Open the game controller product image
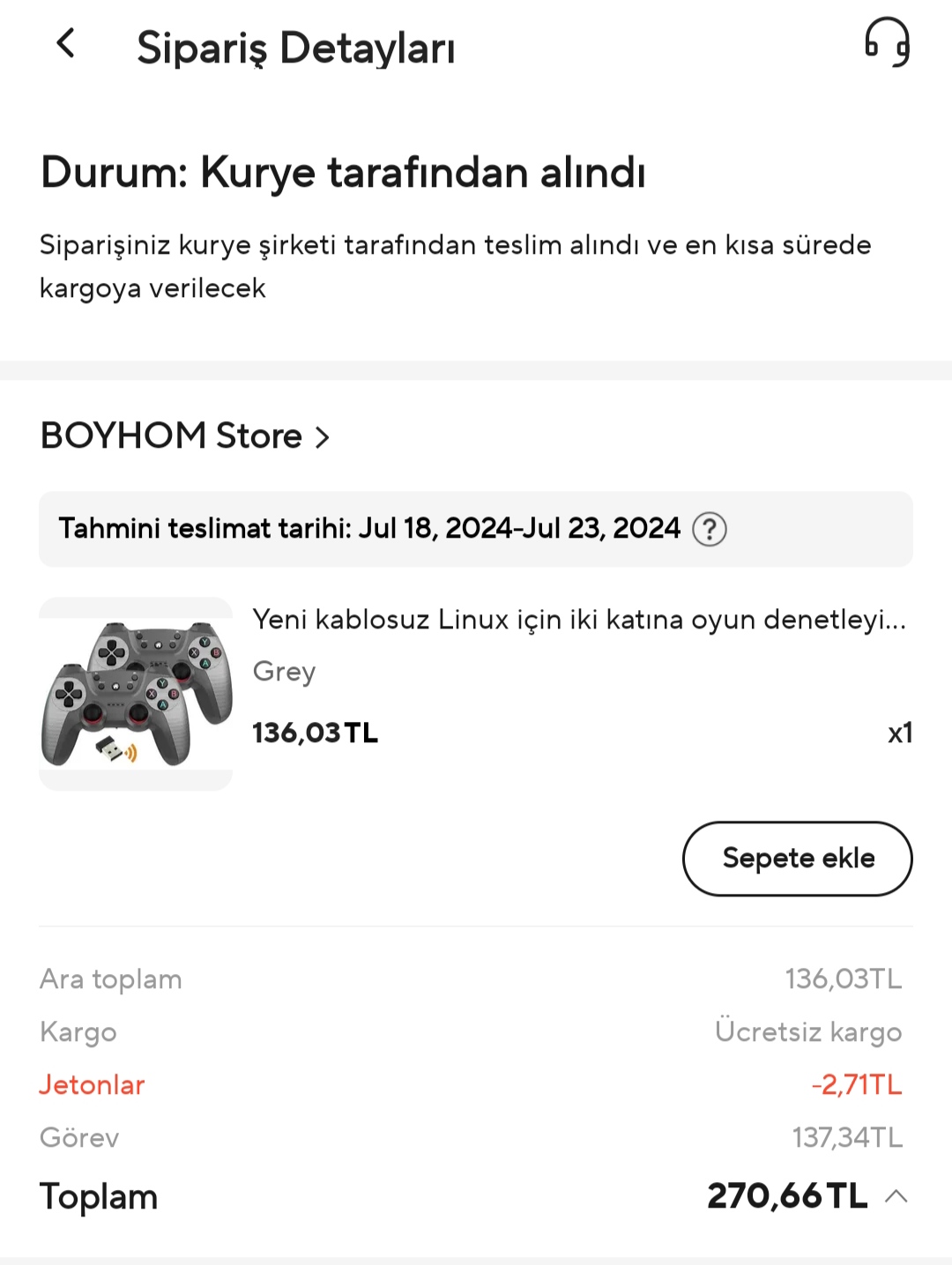 click(136, 694)
